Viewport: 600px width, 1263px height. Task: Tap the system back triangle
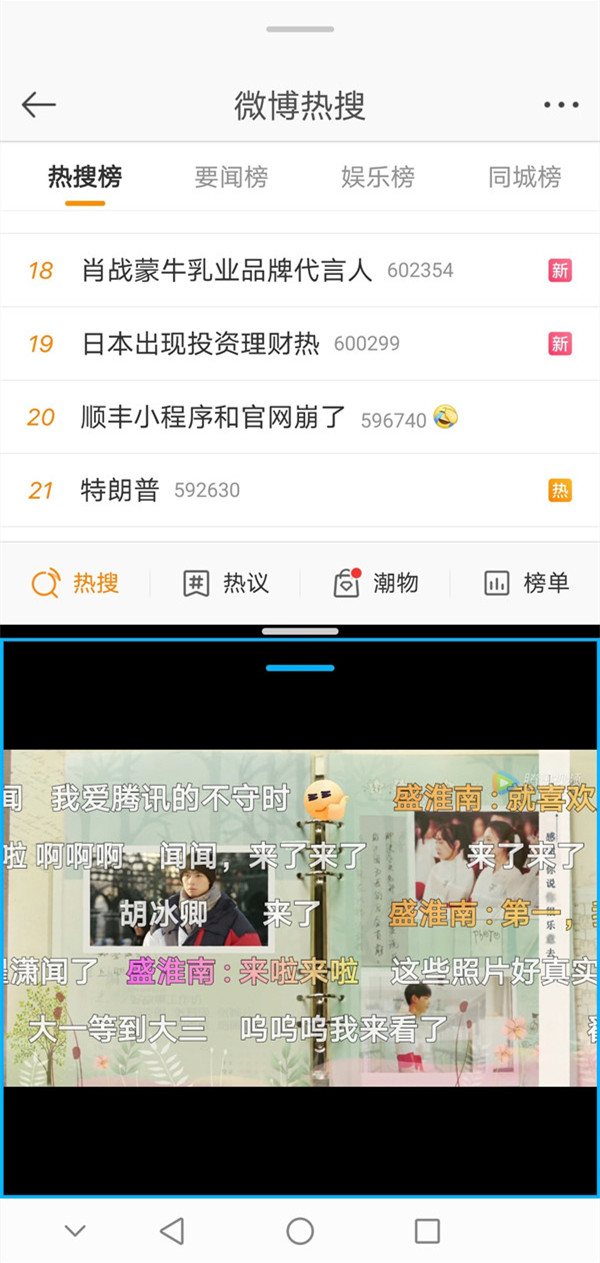coord(172,1231)
